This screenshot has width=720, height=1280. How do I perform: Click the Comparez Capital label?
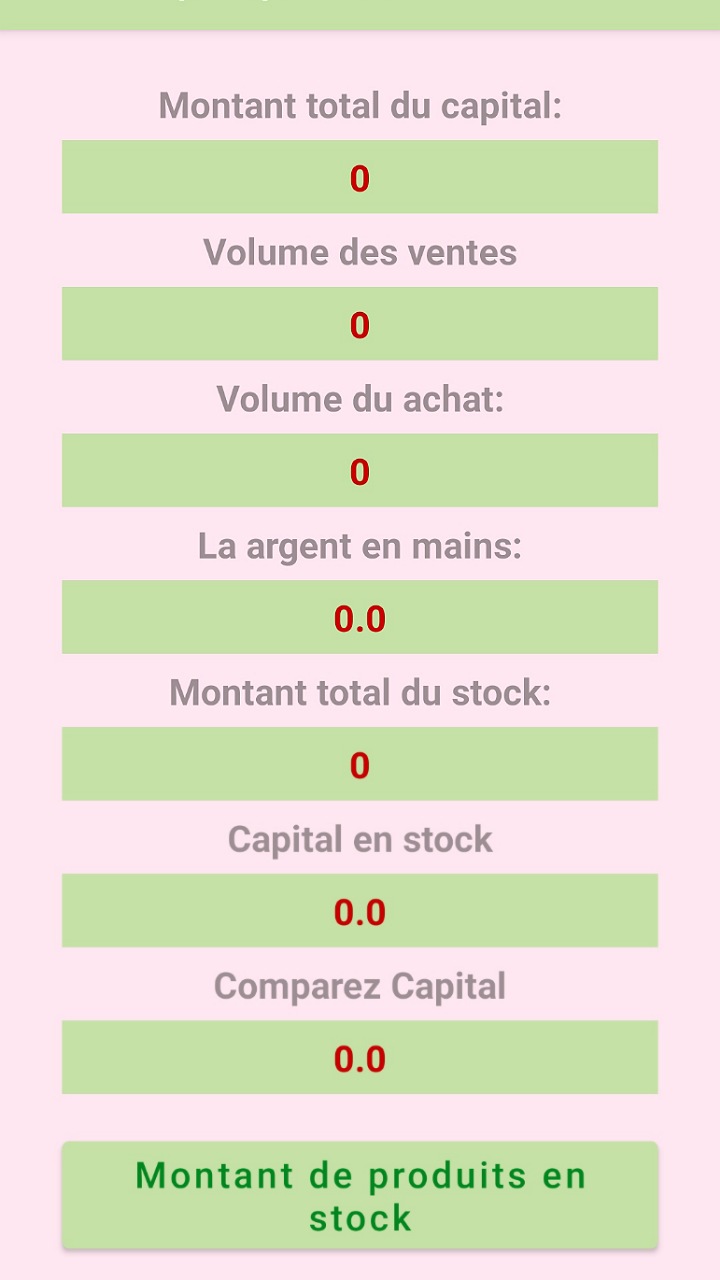click(x=360, y=985)
